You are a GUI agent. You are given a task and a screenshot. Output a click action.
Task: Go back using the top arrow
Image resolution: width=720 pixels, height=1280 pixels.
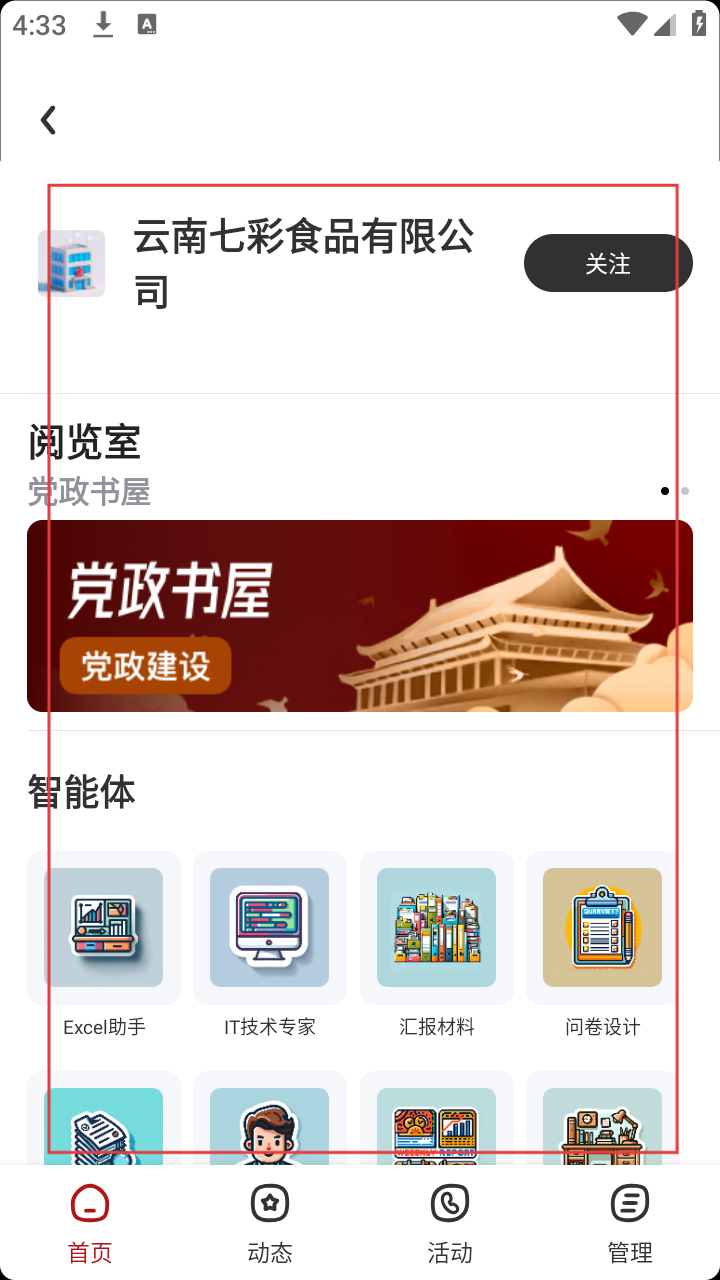pyautogui.click(x=48, y=120)
